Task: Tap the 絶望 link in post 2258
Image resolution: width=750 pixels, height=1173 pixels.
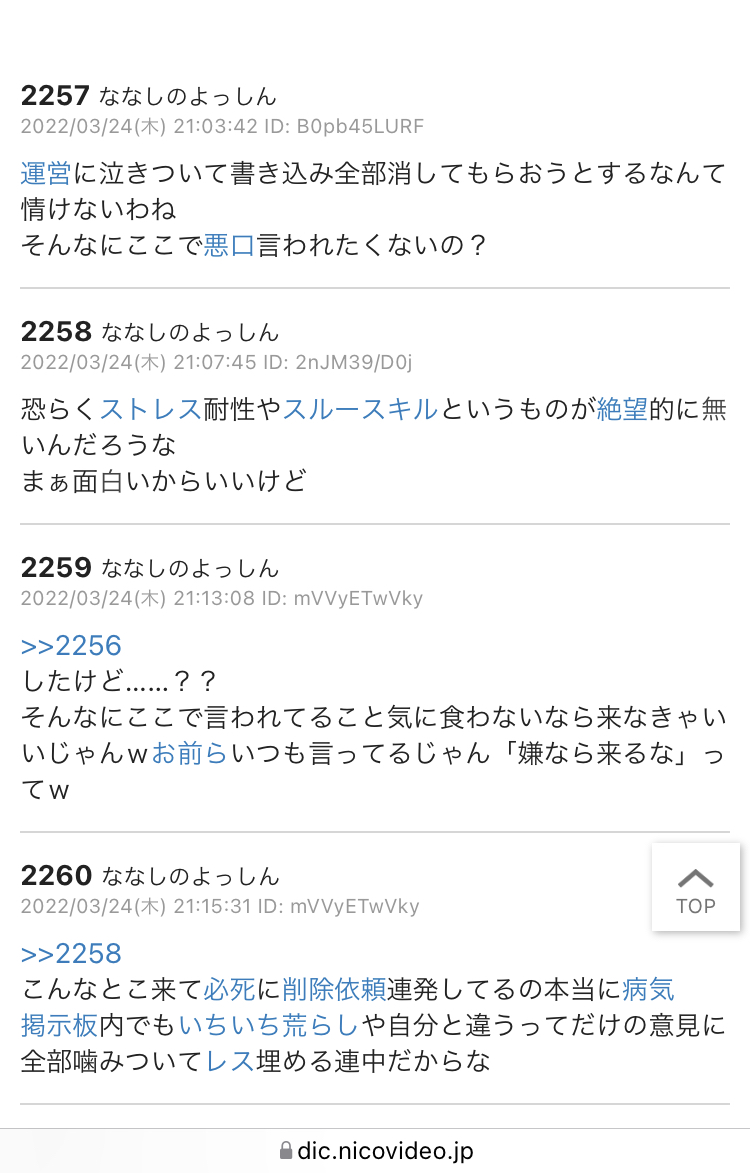Action: (x=622, y=409)
